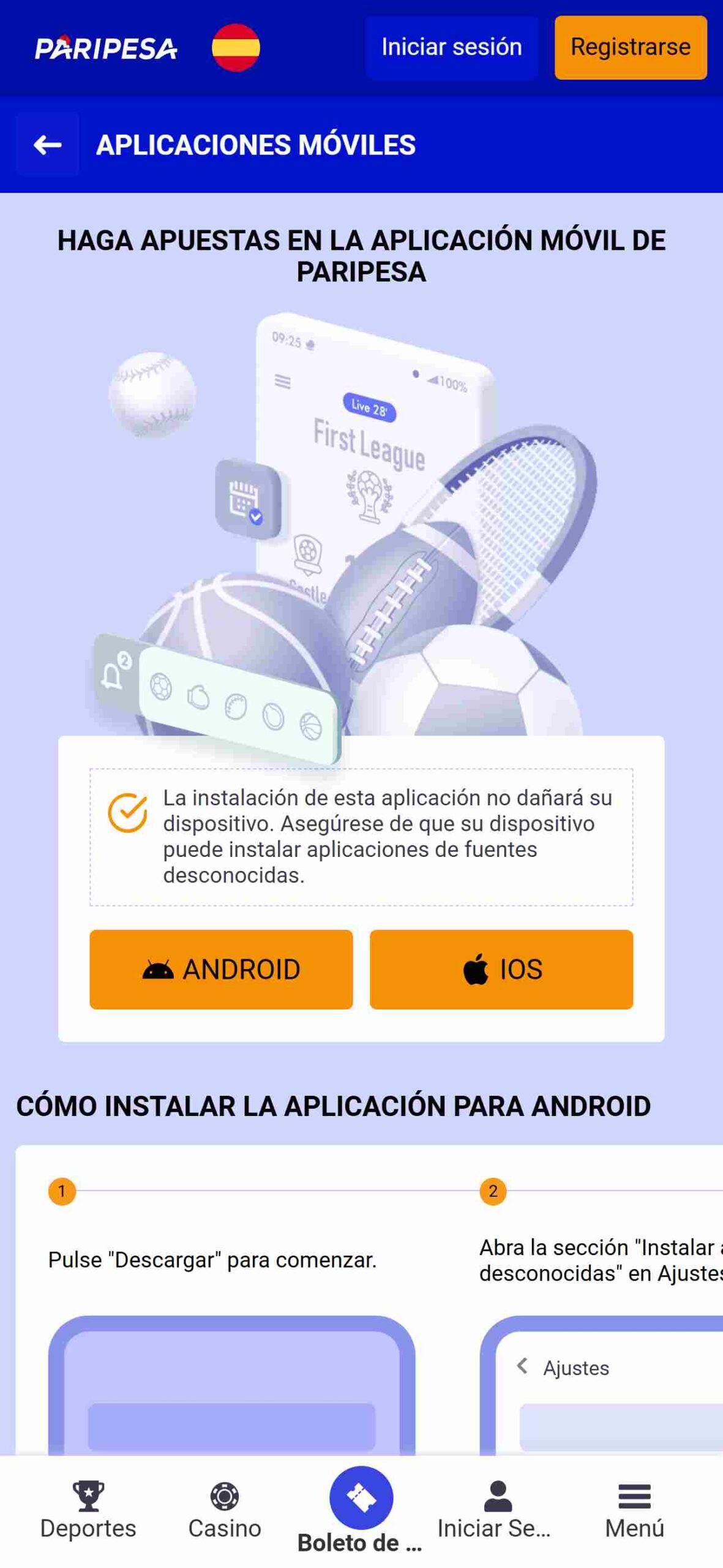Open the Boleto de apuestas bet slip
This screenshot has width=723, height=1568.
point(361,1510)
